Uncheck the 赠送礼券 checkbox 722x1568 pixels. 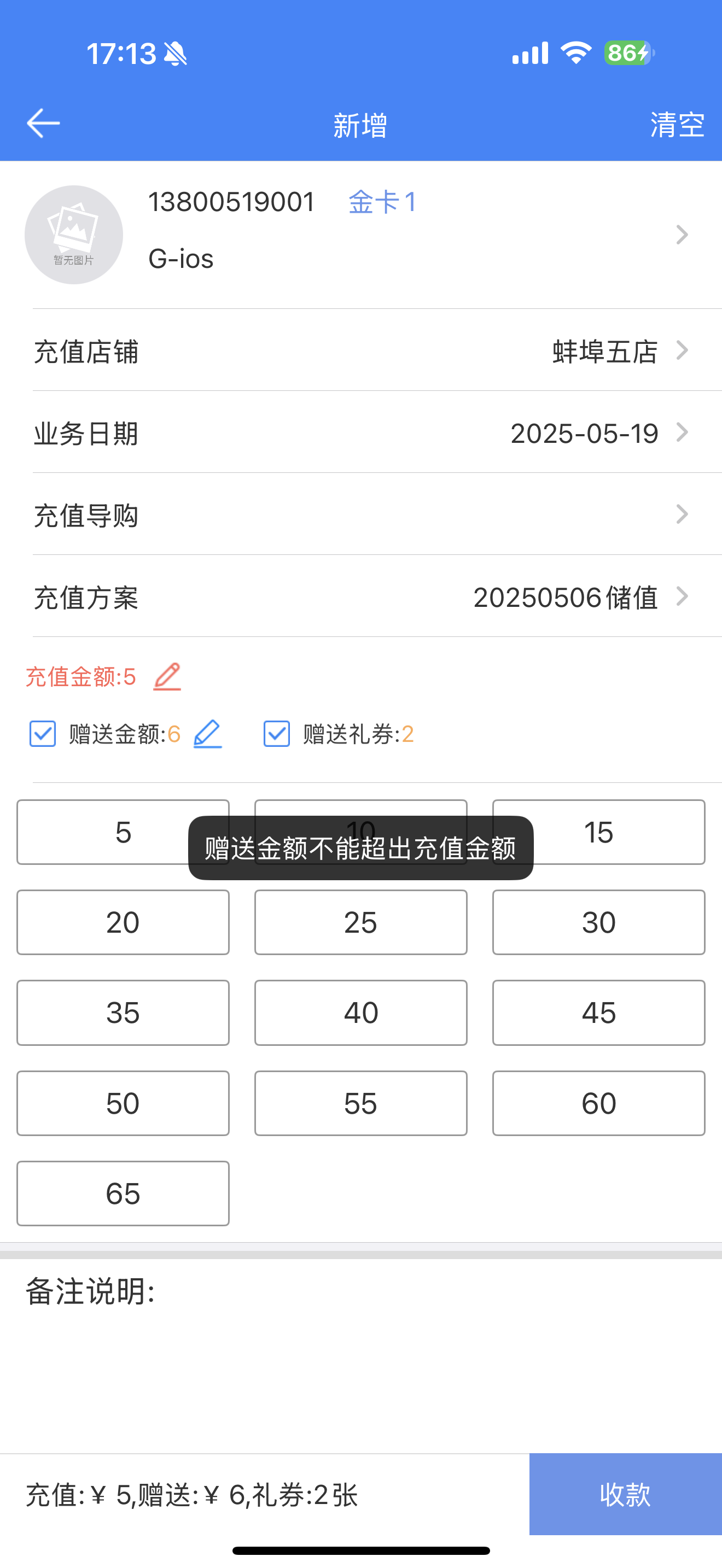(276, 734)
